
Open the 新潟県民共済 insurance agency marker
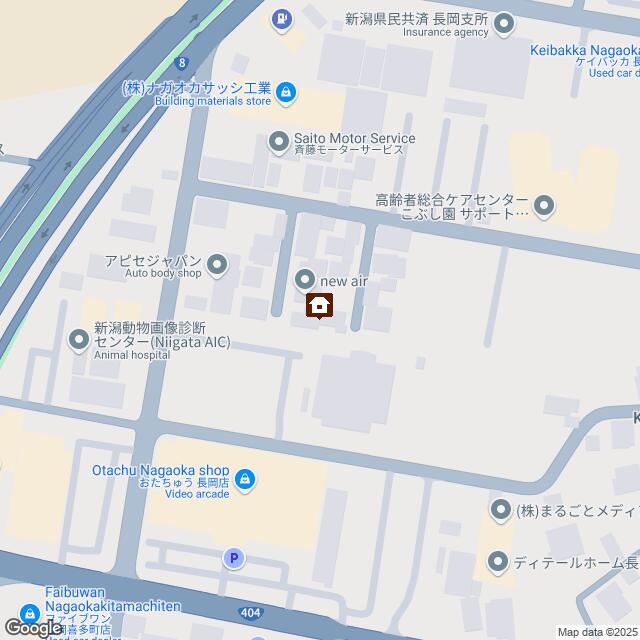click(503, 23)
